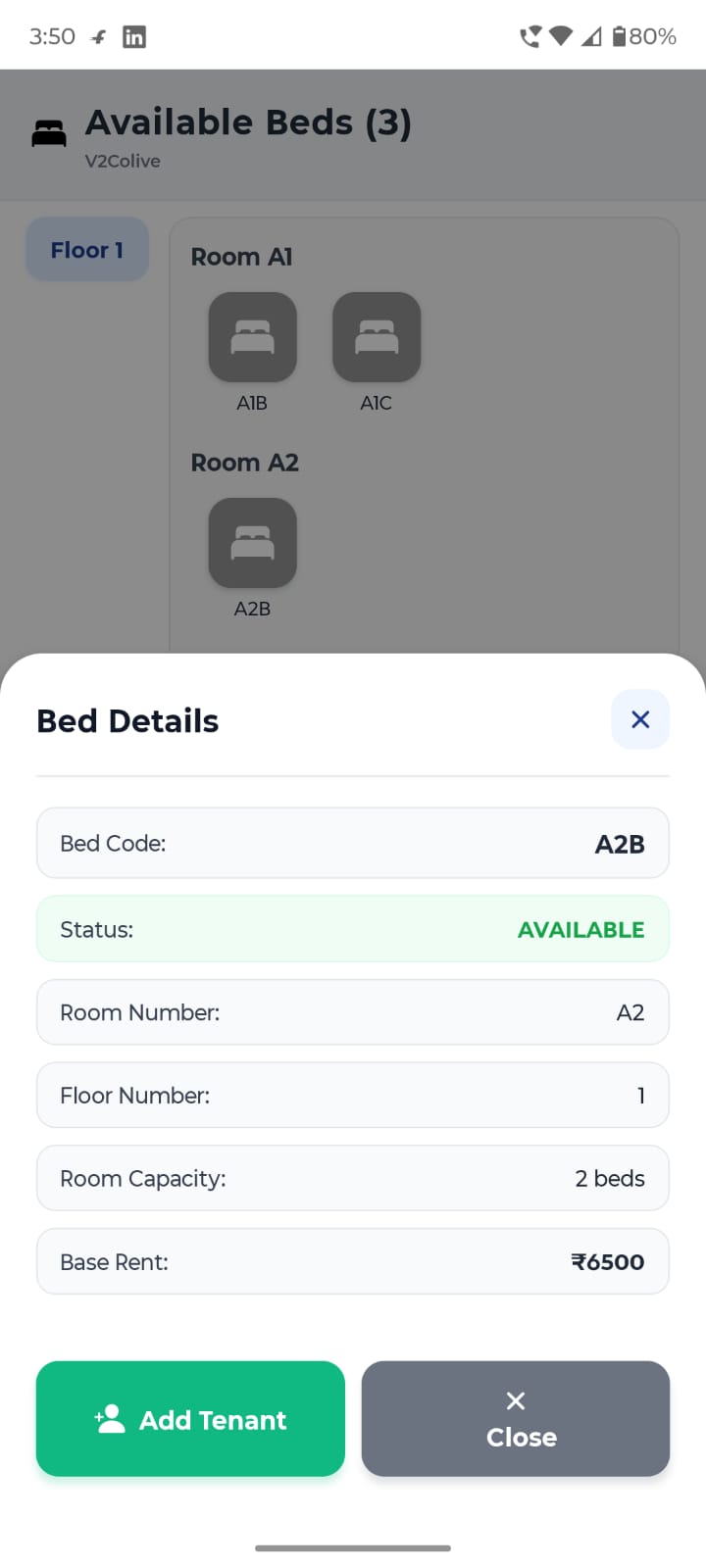Screen dimensions: 706x1568
Task: Select the Floor 1 tab
Action: coord(86,249)
